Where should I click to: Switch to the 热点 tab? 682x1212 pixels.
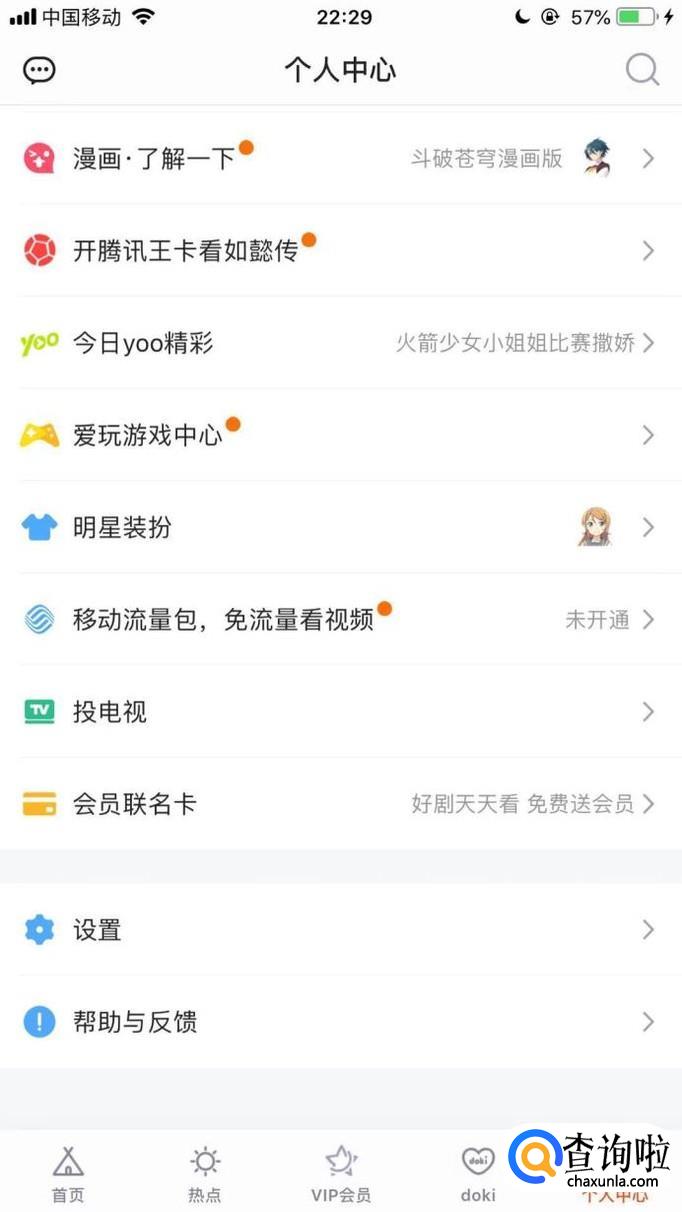pyautogui.click(x=205, y=1173)
